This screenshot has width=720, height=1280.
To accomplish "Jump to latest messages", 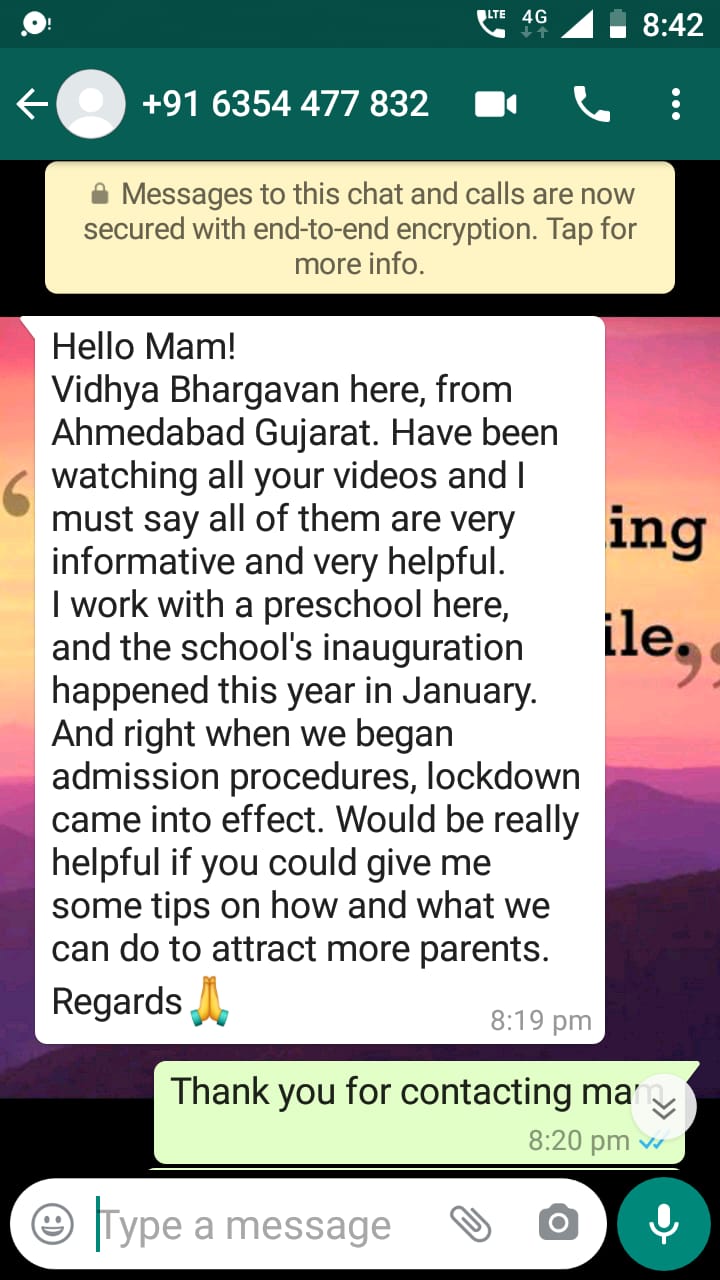I will point(665,1108).
